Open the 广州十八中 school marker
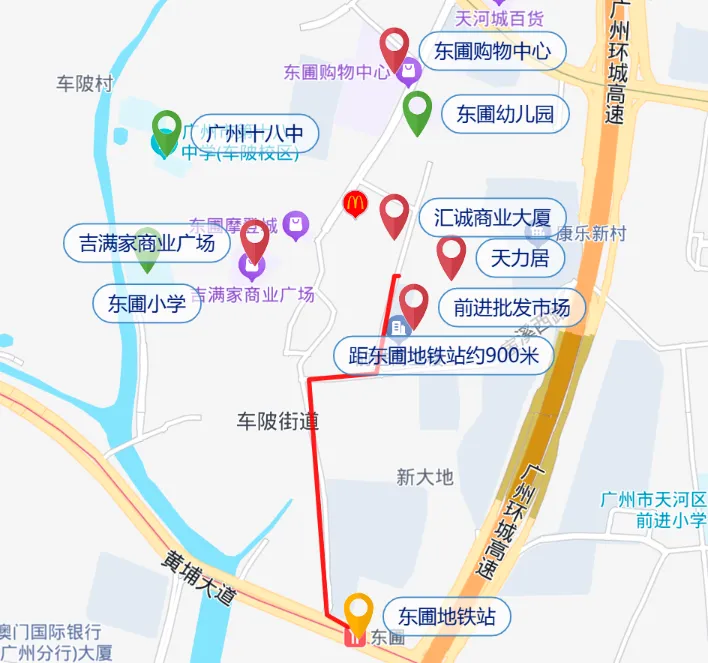Viewport: 708px width, 663px height. tap(166, 132)
